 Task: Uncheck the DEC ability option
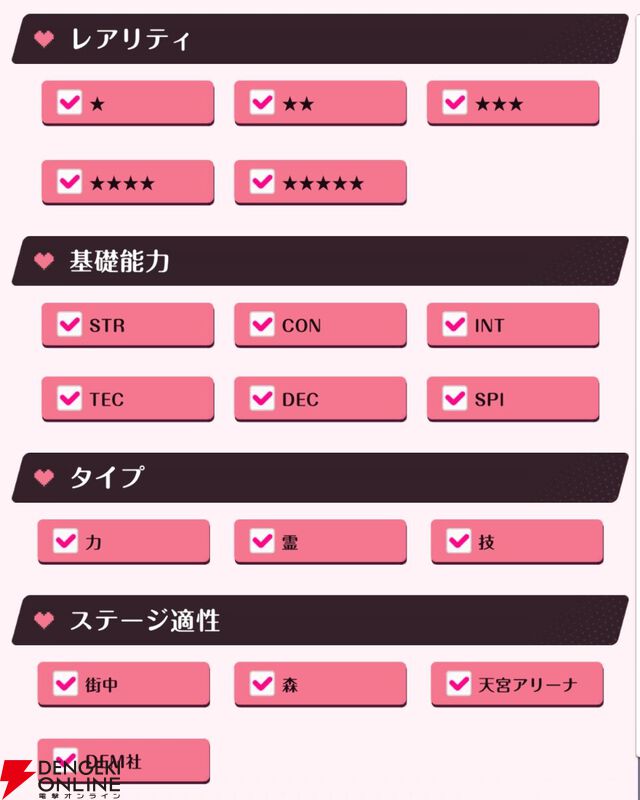pos(262,399)
